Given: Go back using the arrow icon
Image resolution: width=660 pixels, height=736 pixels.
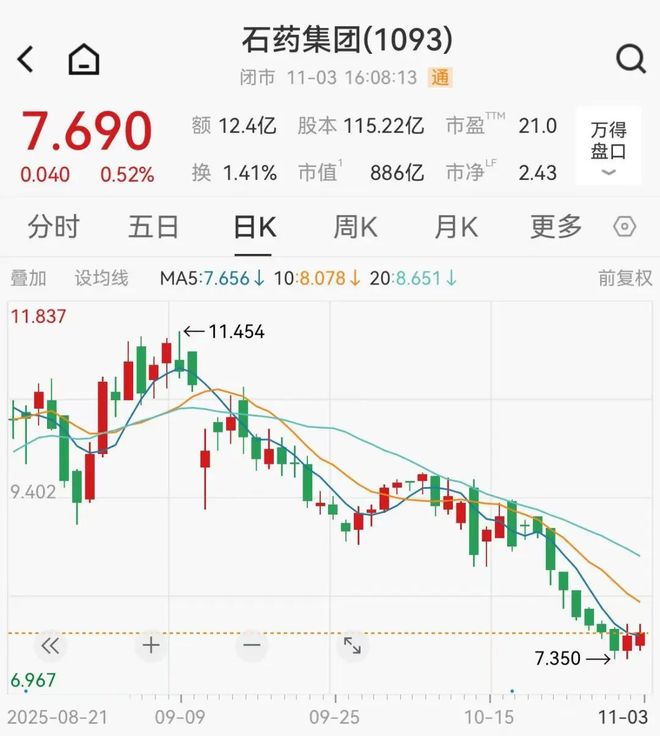Looking at the screenshot, I should [27, 60].
